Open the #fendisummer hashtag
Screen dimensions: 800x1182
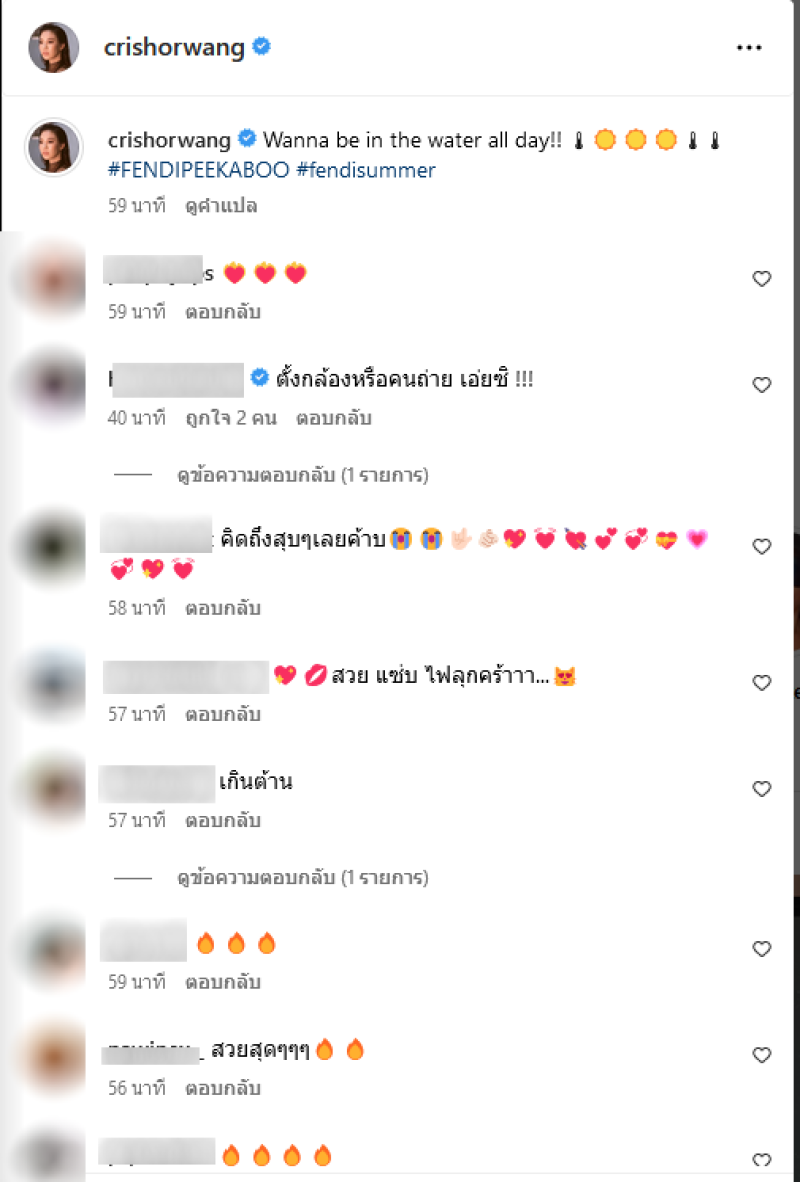366,170
